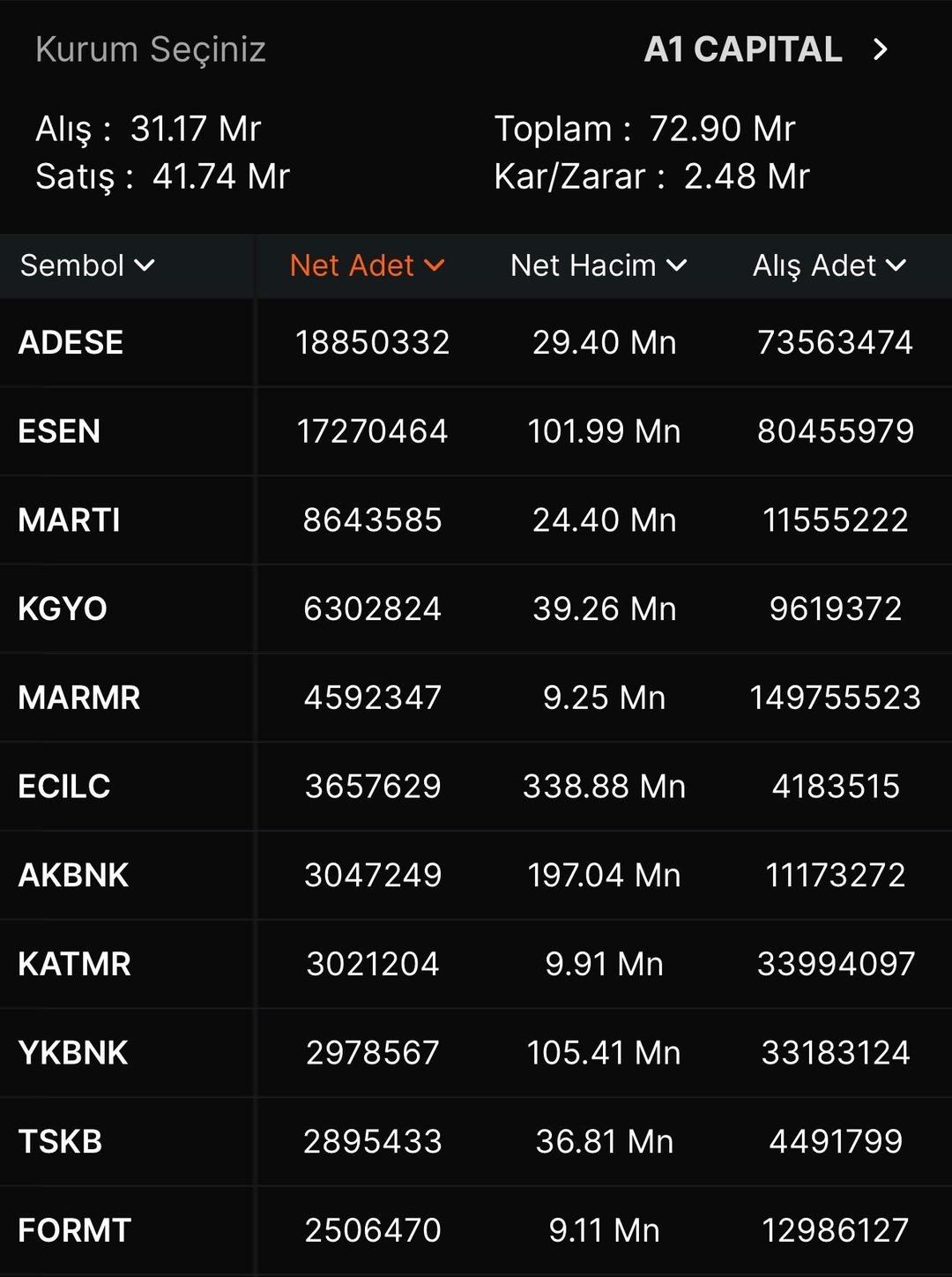
Task: Sort by the Alış Adet column
Action: pyautogui.click(x=829, y=265)
